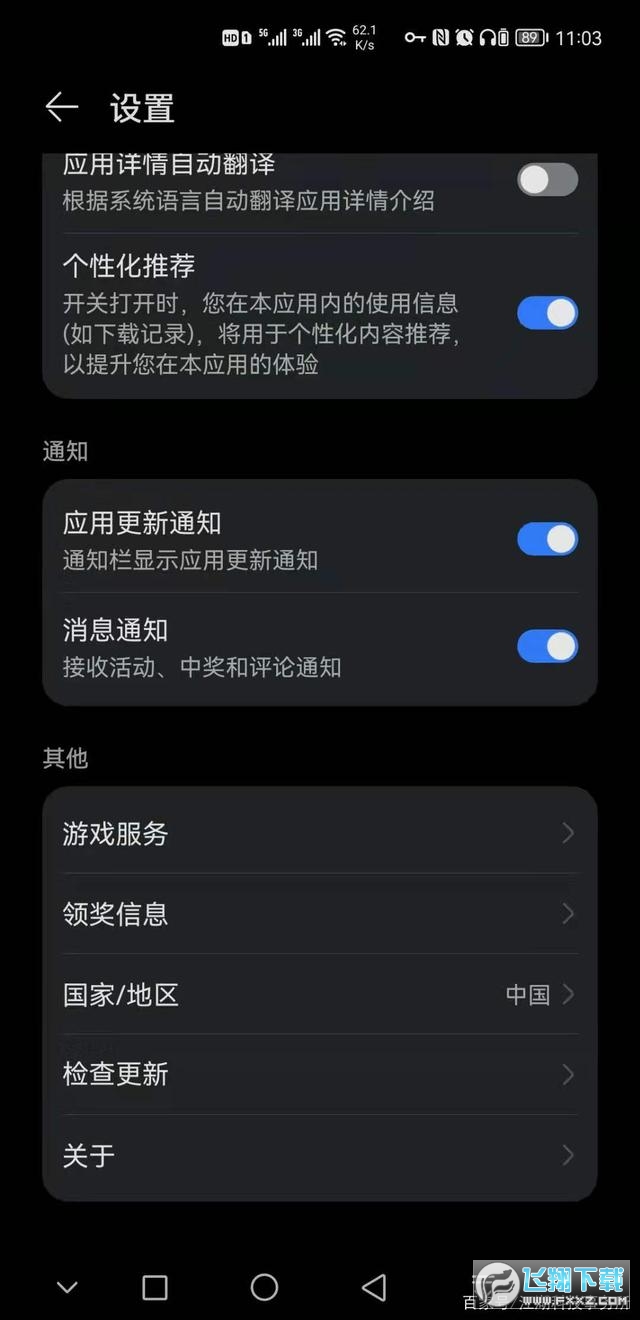Tap 检查更新 to check for updates
Screen dimensions: 640x1320
320,1074
